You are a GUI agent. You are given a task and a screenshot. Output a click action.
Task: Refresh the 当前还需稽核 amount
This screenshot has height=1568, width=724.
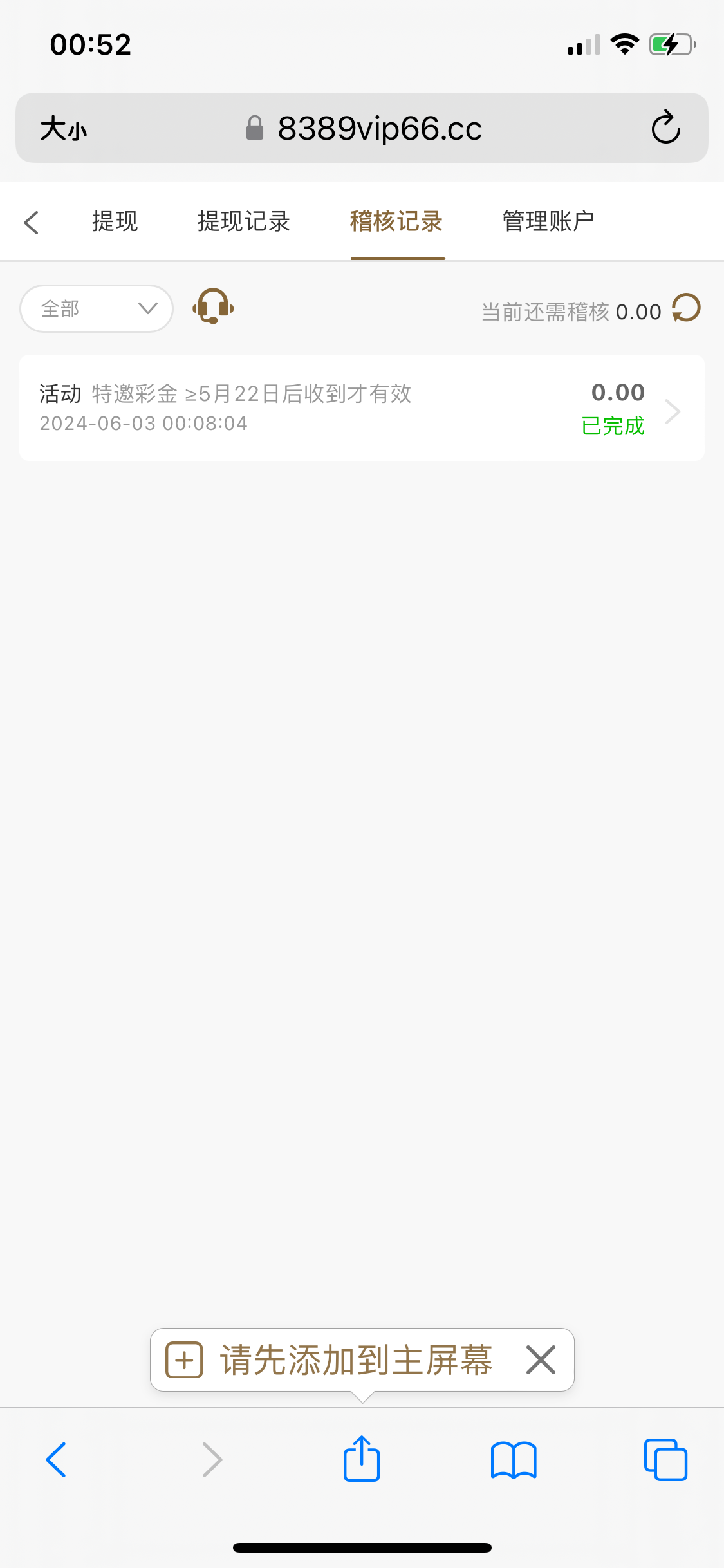[x=686, y=308]
